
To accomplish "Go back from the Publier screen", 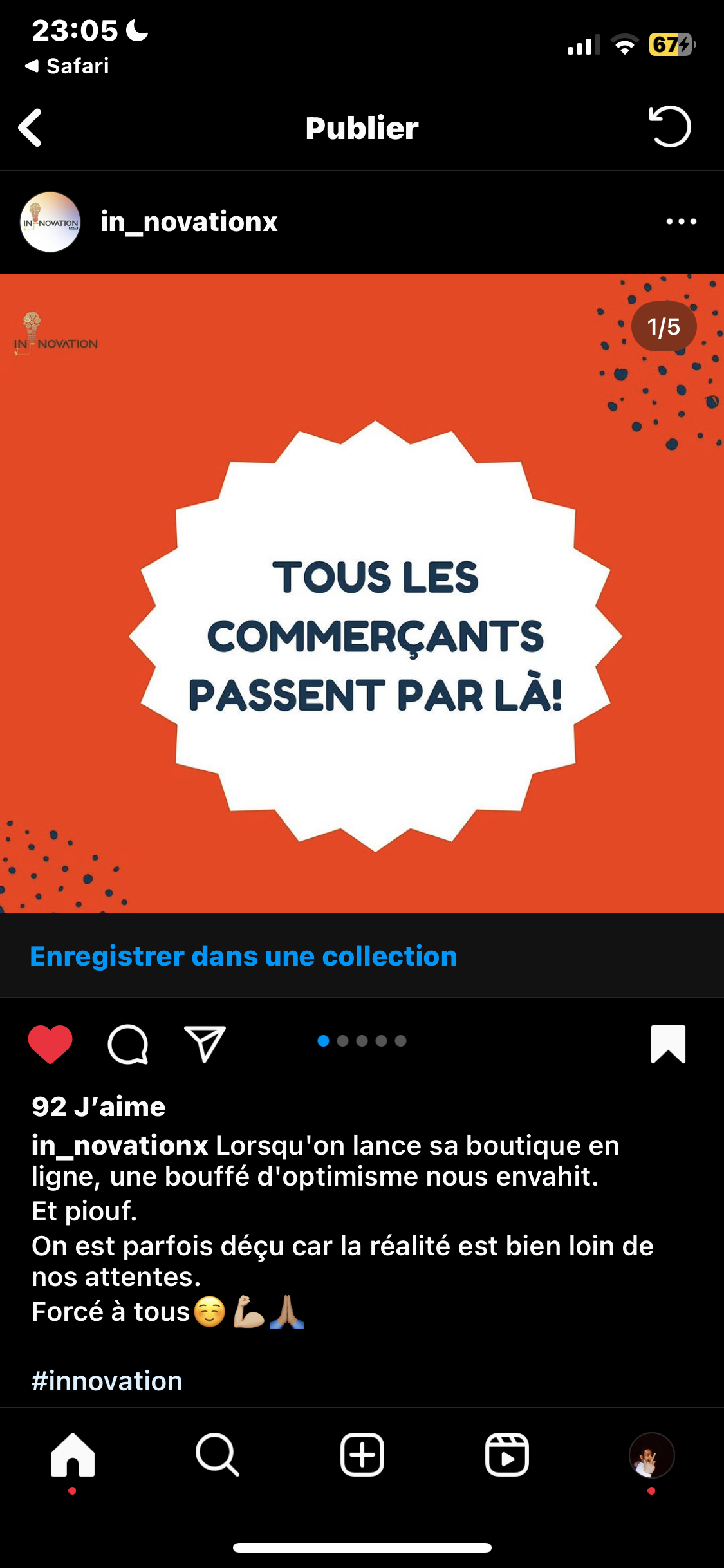I will coord(30,127).
